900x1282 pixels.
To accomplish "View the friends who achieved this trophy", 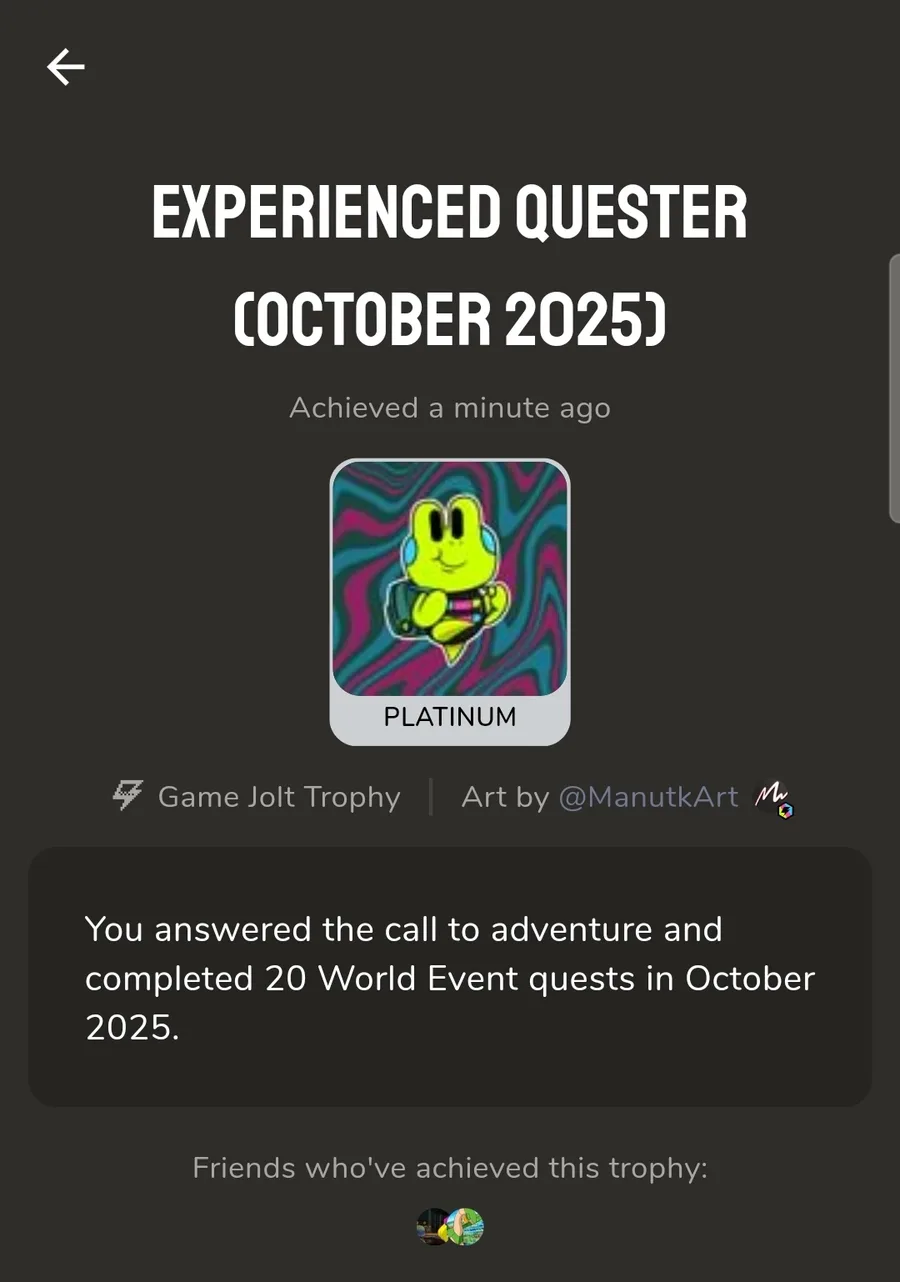I will (x=450, y=1226).
